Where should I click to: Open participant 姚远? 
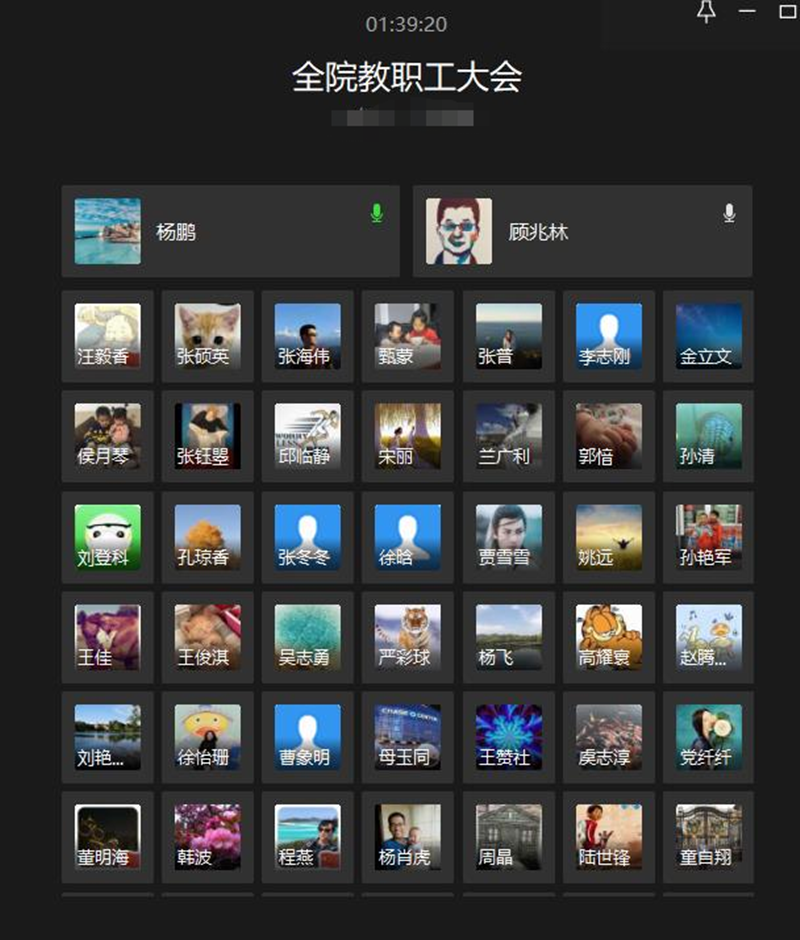[x=608, y=537]
